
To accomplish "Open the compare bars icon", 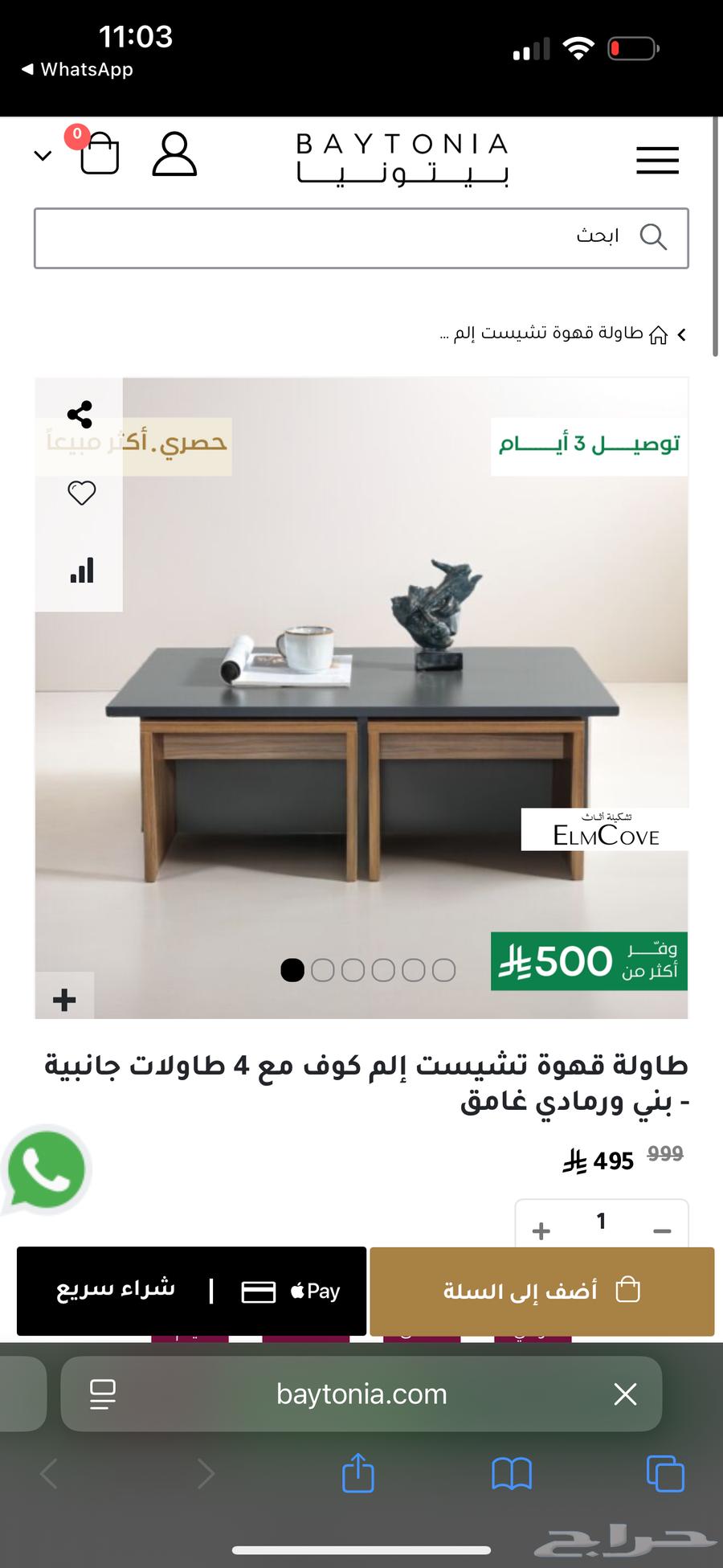I will coord(81,571).
